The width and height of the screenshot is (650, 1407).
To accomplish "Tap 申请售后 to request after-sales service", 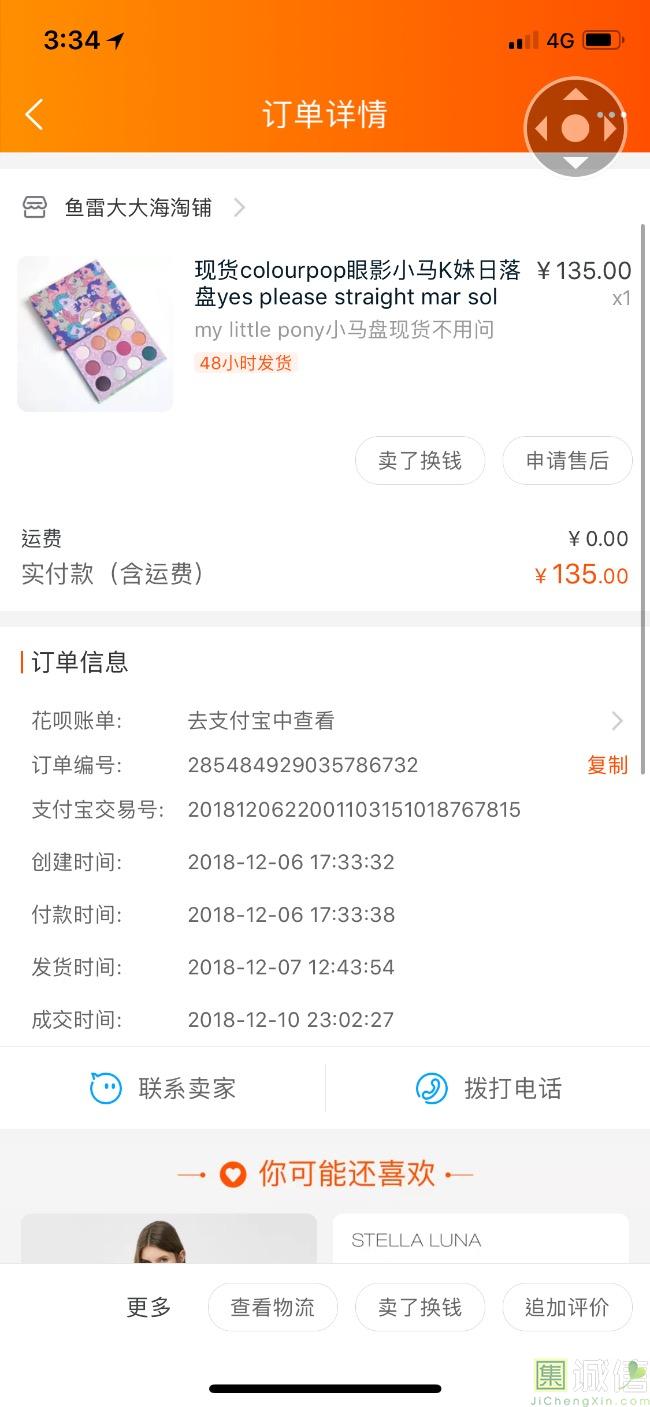I will point(567,461).
